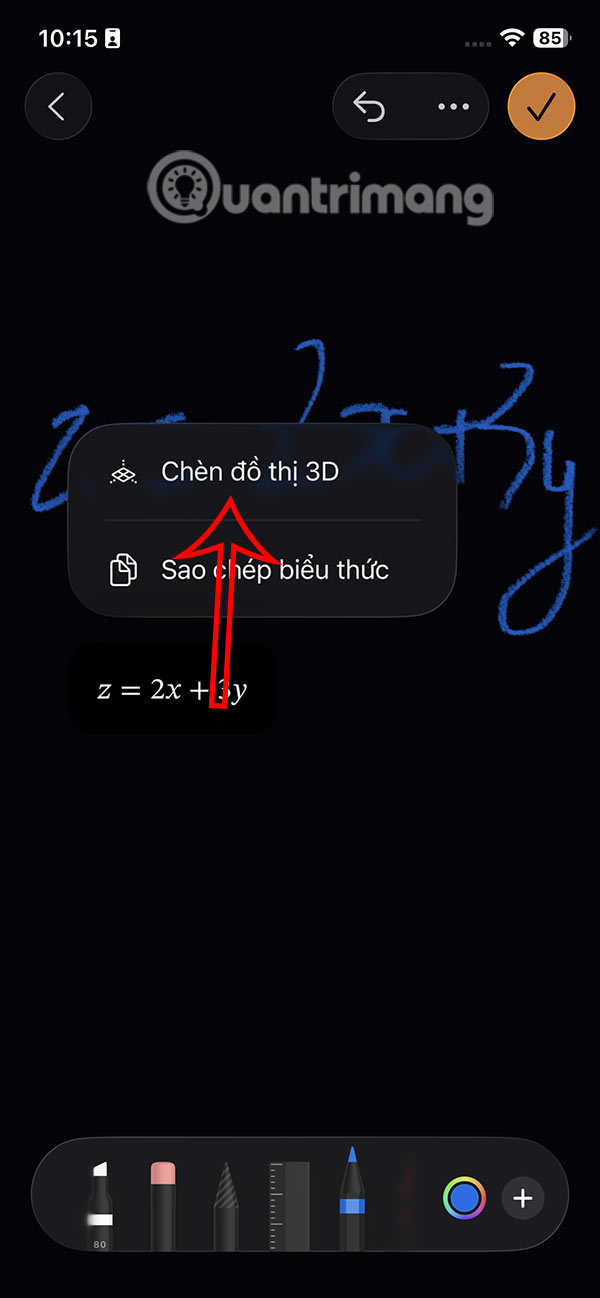Tap the plus button for more tools
The height and width of the screenshot is (1298, 600).
point(523,1197)
